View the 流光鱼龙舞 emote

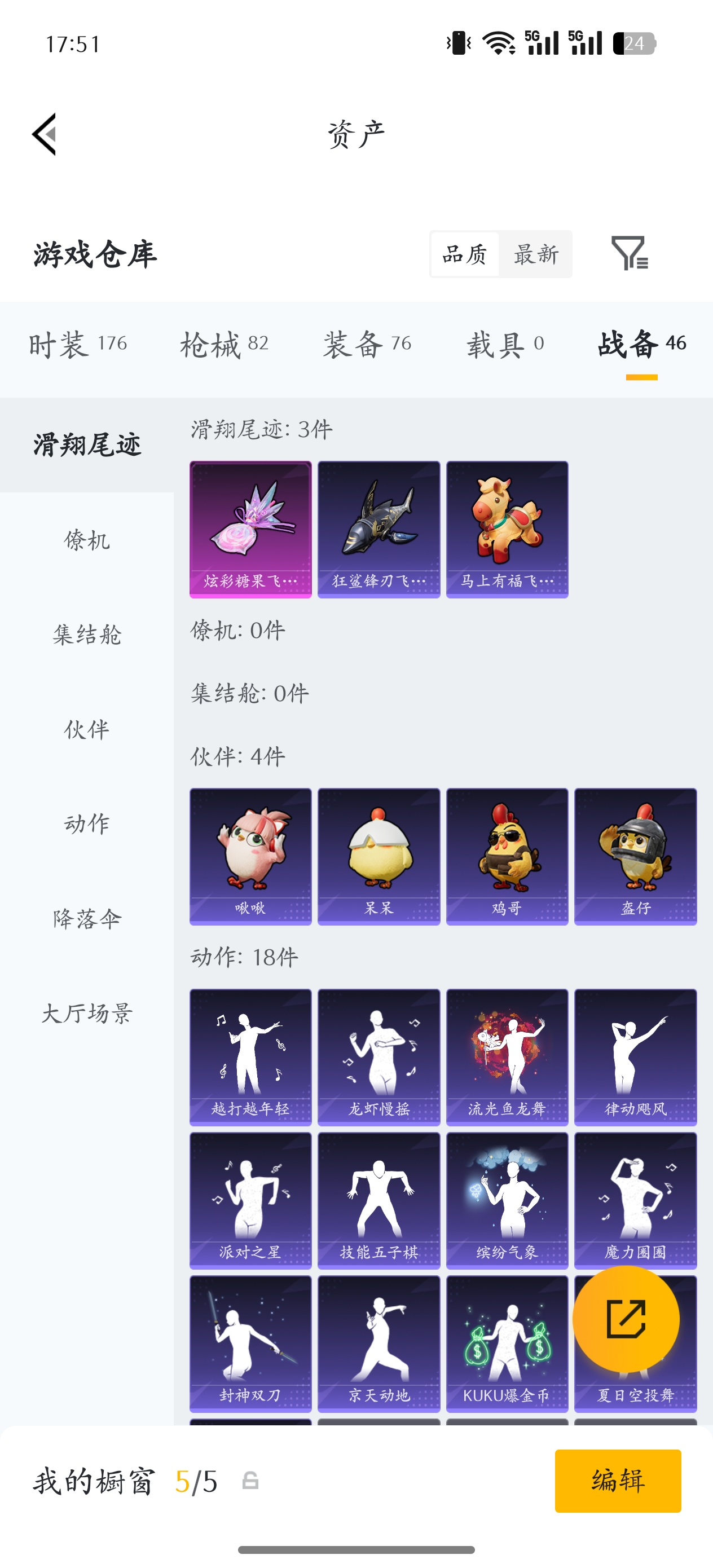(x=507, y=1056)
